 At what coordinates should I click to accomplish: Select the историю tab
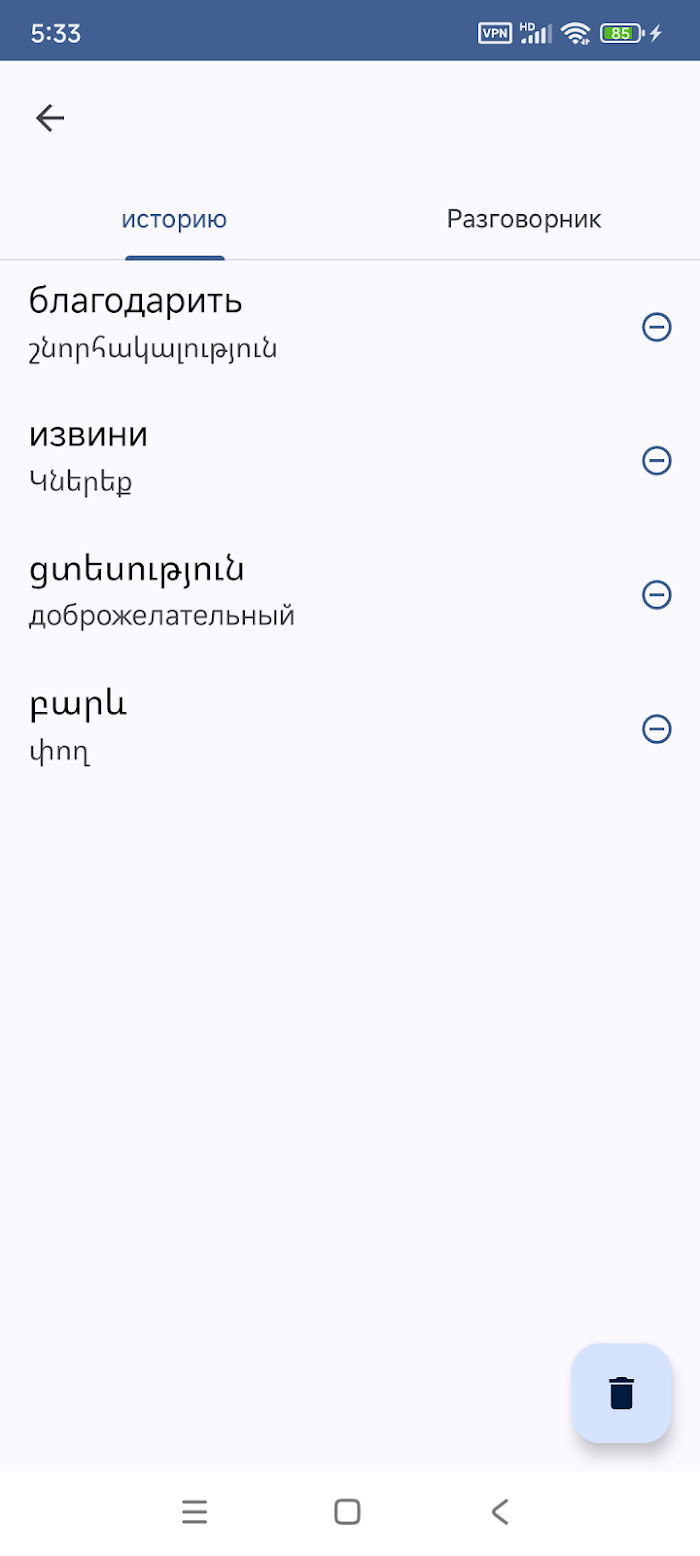(x=175, y=220)
